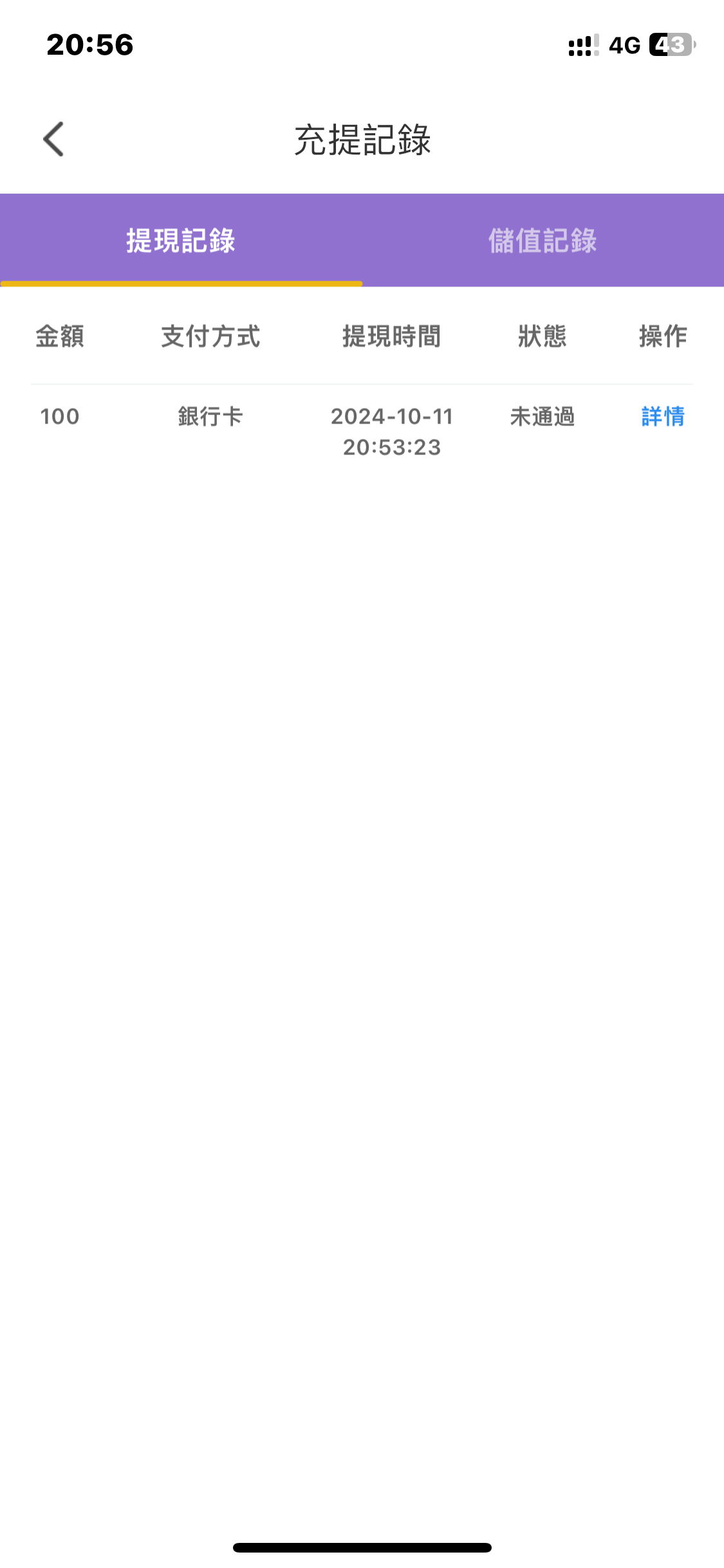Click the 提現時間 column header
Viewport: 724px width, 1568px height.
point(391,336)
